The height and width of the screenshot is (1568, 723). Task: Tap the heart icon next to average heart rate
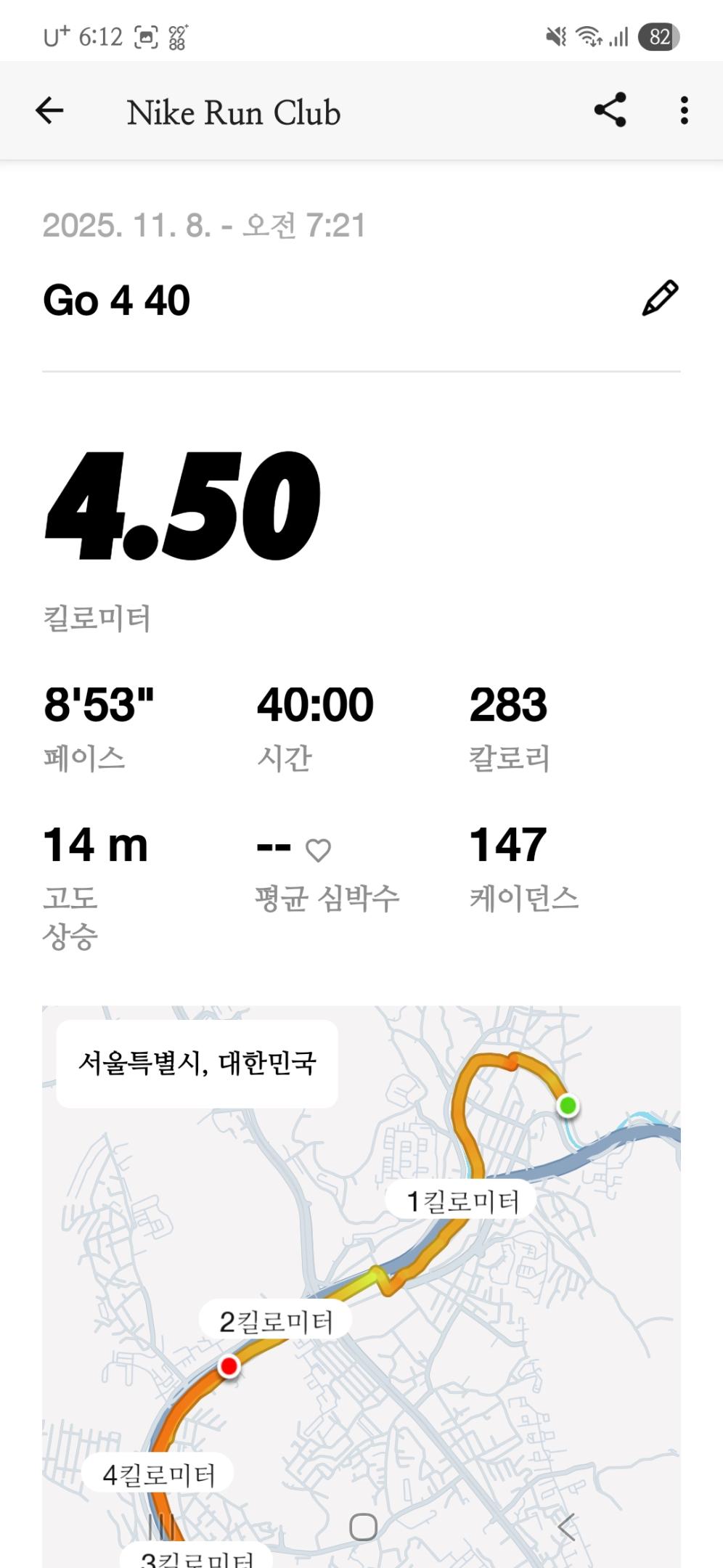(320, 849)
